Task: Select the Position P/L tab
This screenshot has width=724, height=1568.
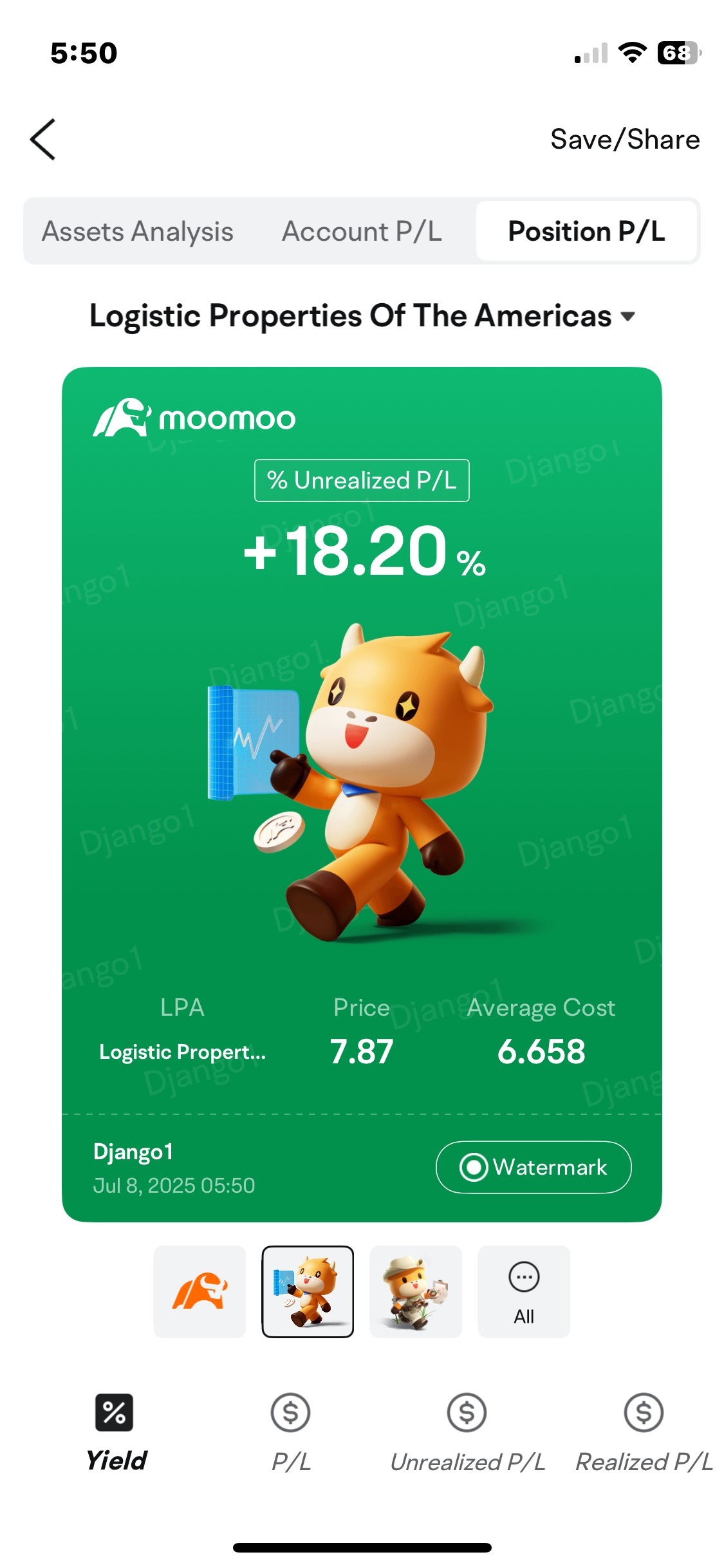Action: pyautogui.click(x=586, y=231)
